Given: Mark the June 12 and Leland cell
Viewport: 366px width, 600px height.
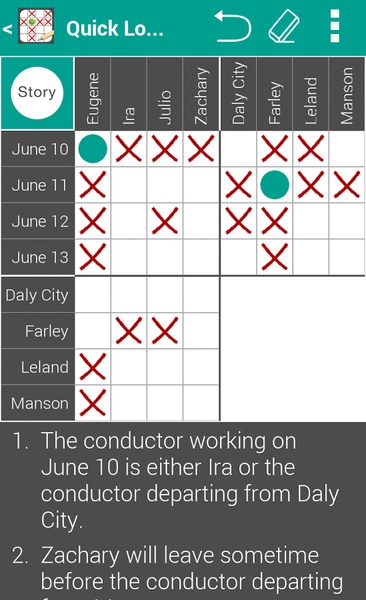Looking at the screenshot, I should point(310,221).
